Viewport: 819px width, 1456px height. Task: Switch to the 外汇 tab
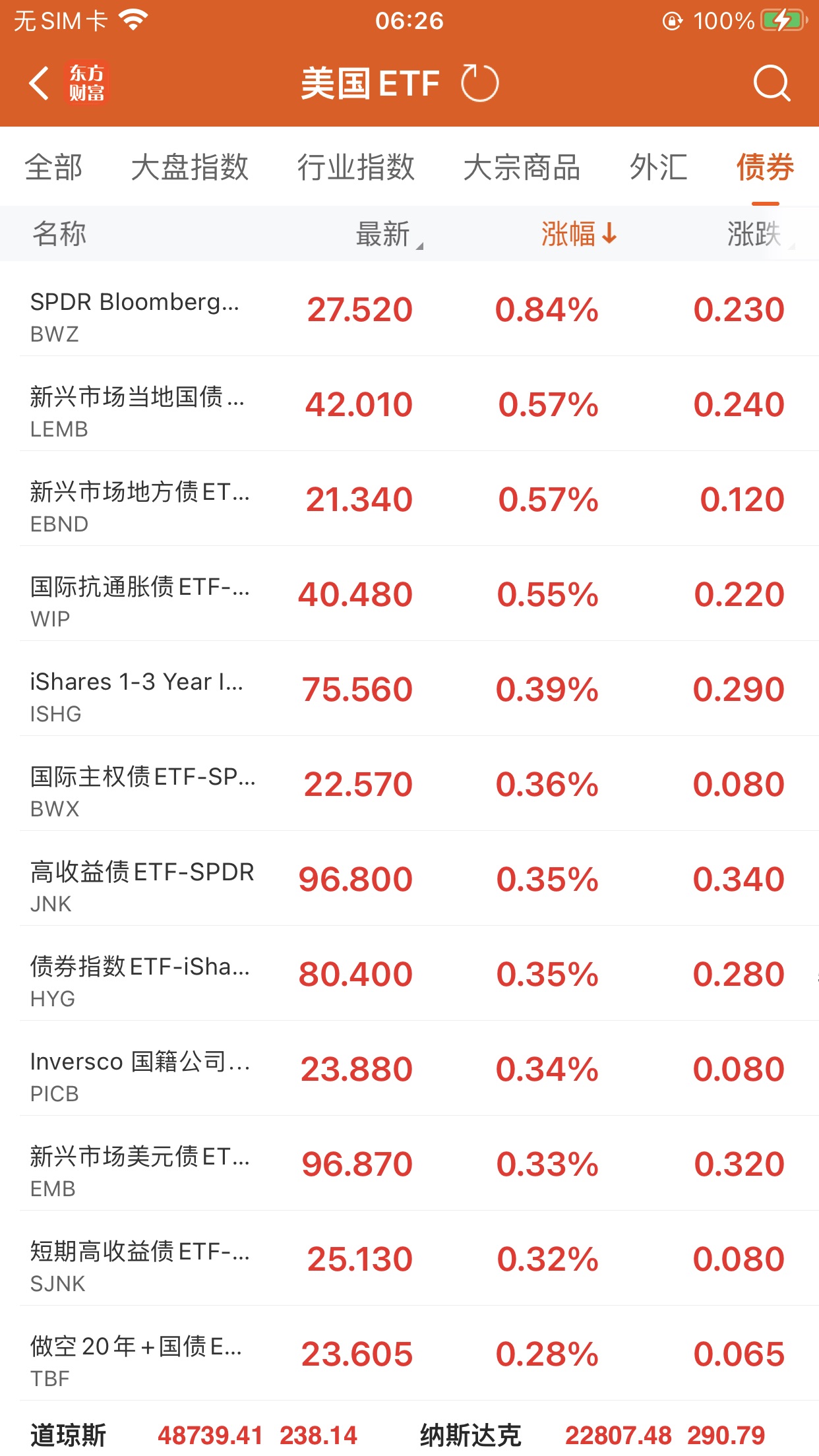(658, 167)
